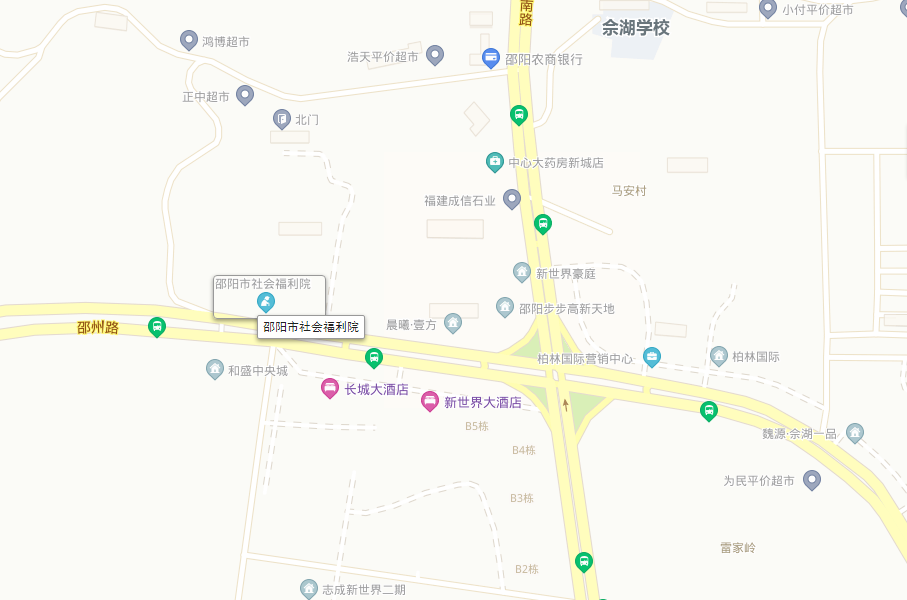Select the 志成新世界二期 marker

[x=309, y=589]
